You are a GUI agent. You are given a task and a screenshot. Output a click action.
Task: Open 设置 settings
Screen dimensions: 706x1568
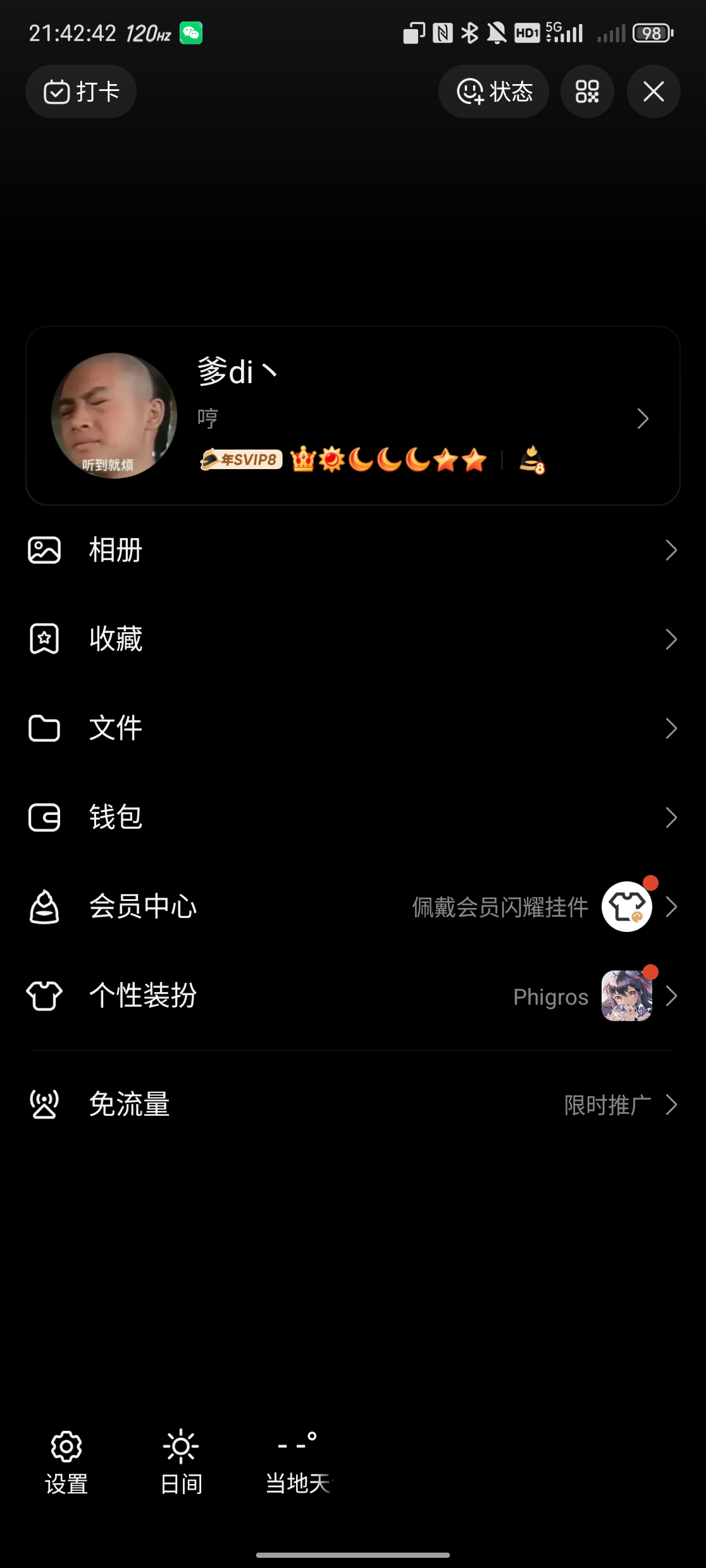(x=66, y=1461)
